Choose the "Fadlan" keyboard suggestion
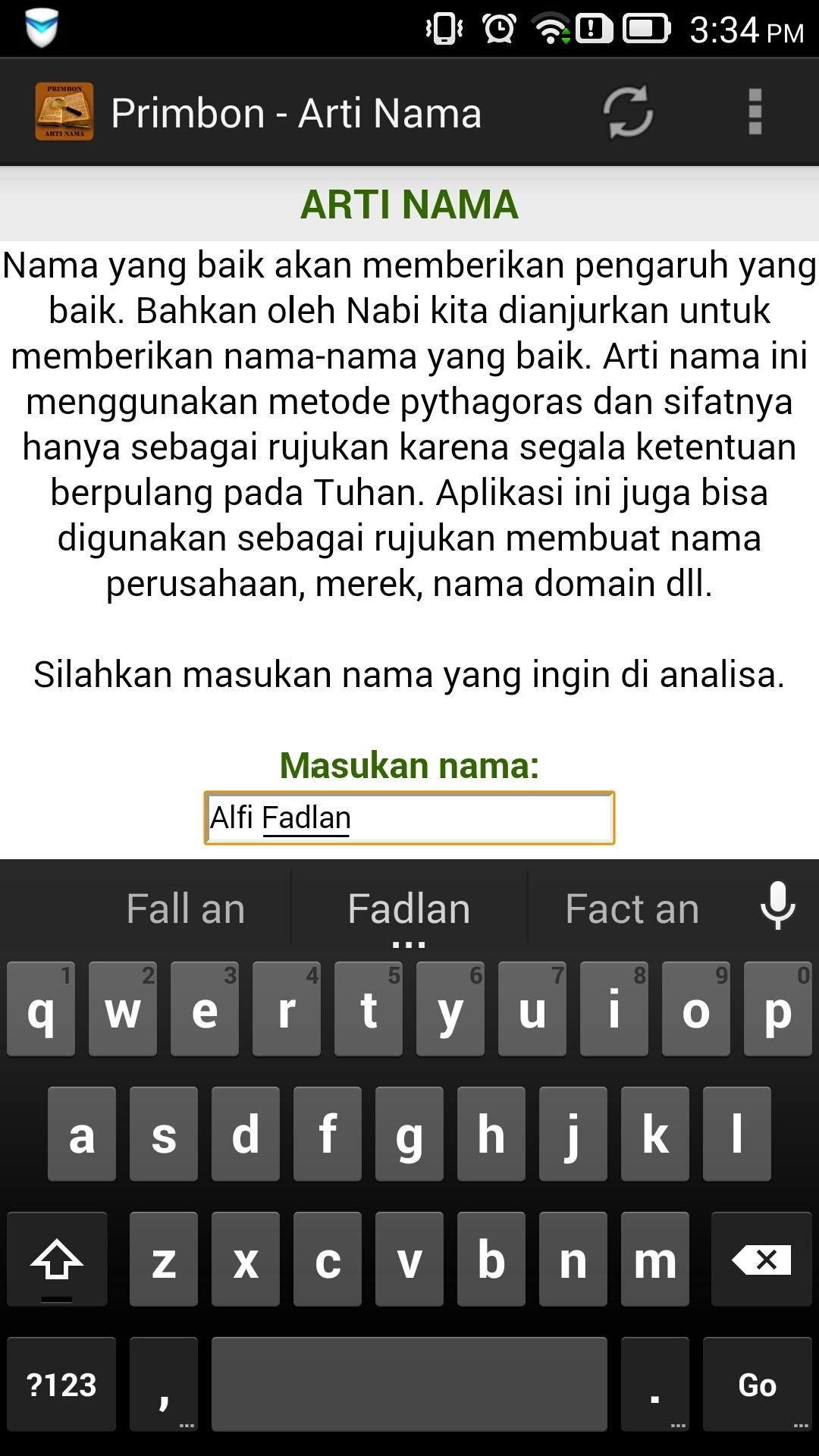This screenshot has height=1456, width=819. [x=409, y=908]
